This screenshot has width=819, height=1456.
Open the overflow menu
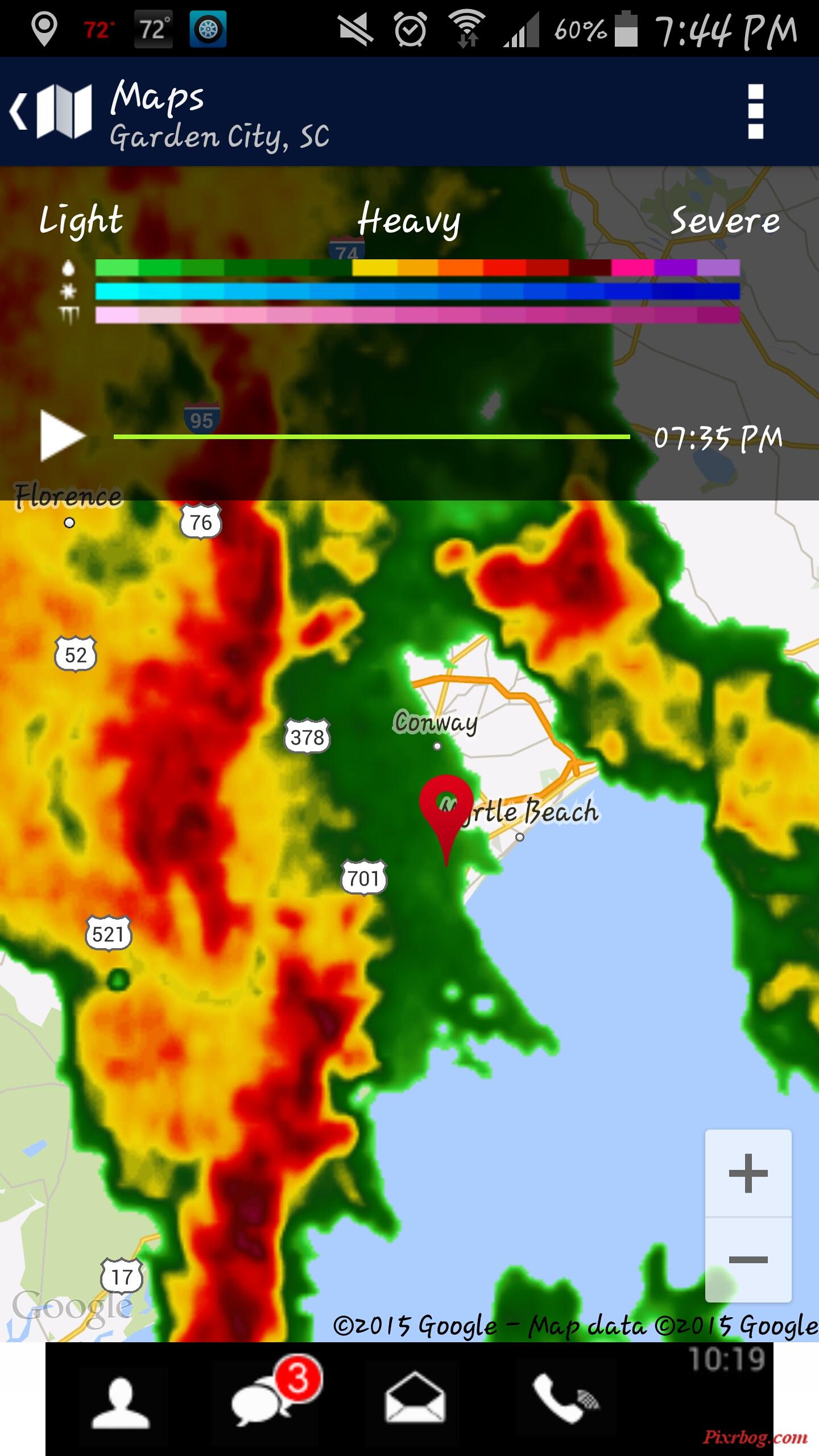(x=755, y=111)
